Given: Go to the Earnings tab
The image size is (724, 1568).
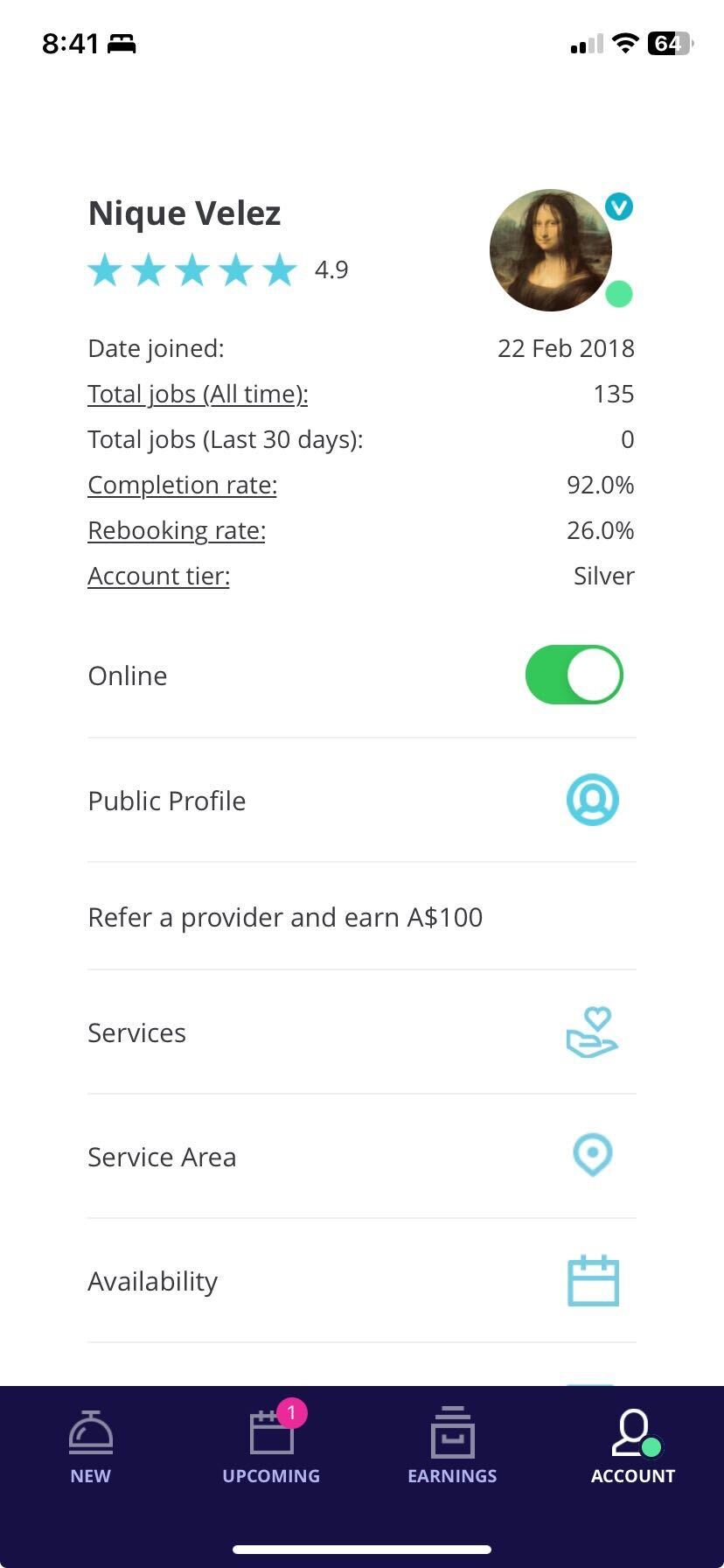Looking at the screenshot, I should (452, 1447).
